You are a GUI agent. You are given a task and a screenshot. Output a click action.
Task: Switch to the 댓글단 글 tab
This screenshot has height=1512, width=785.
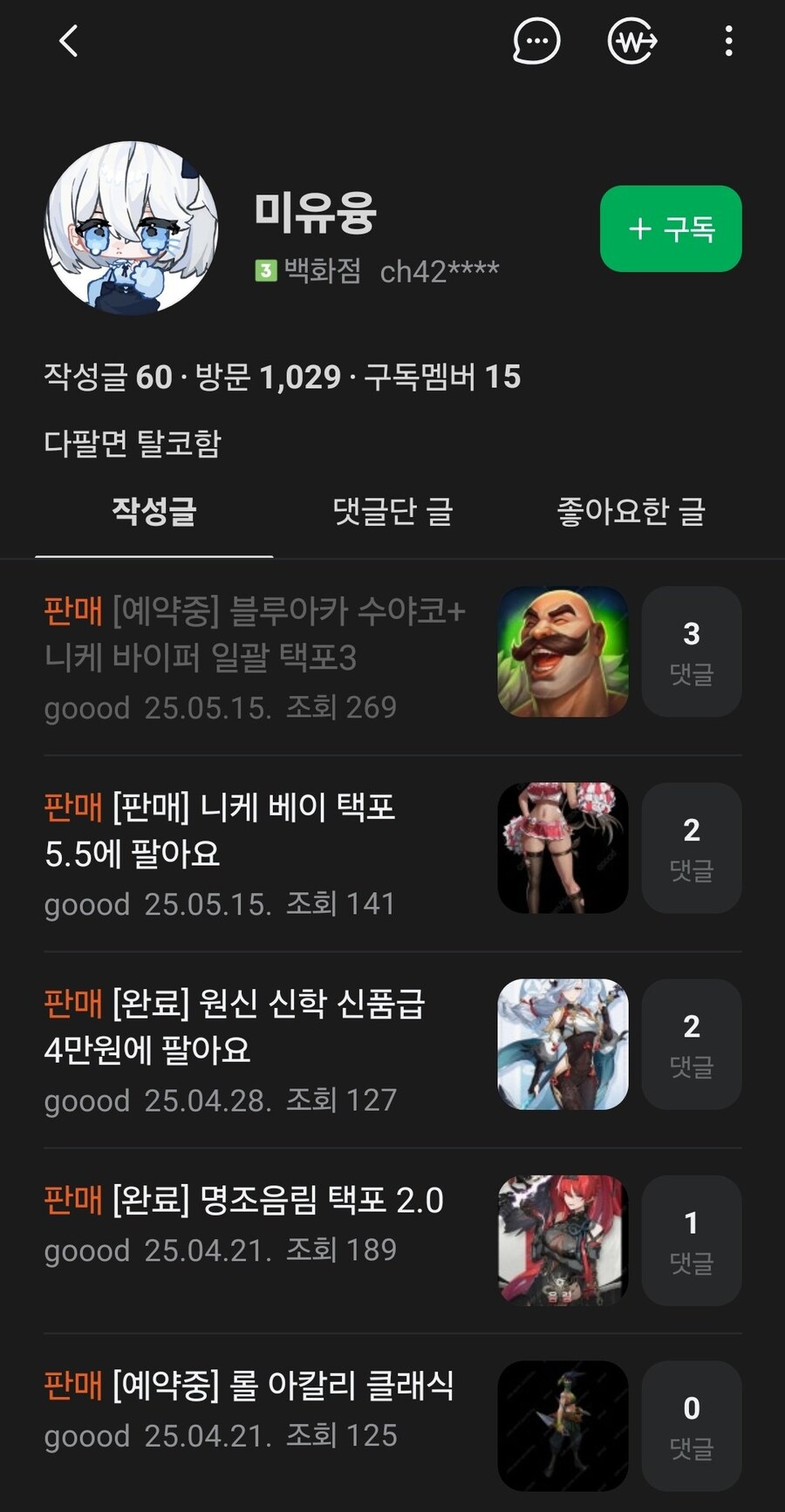coord(392,511)
